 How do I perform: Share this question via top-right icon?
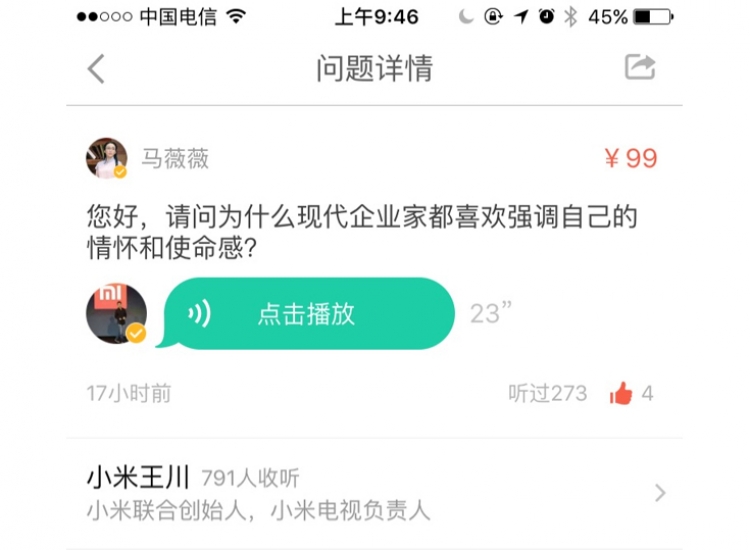(x=639, y=67)
